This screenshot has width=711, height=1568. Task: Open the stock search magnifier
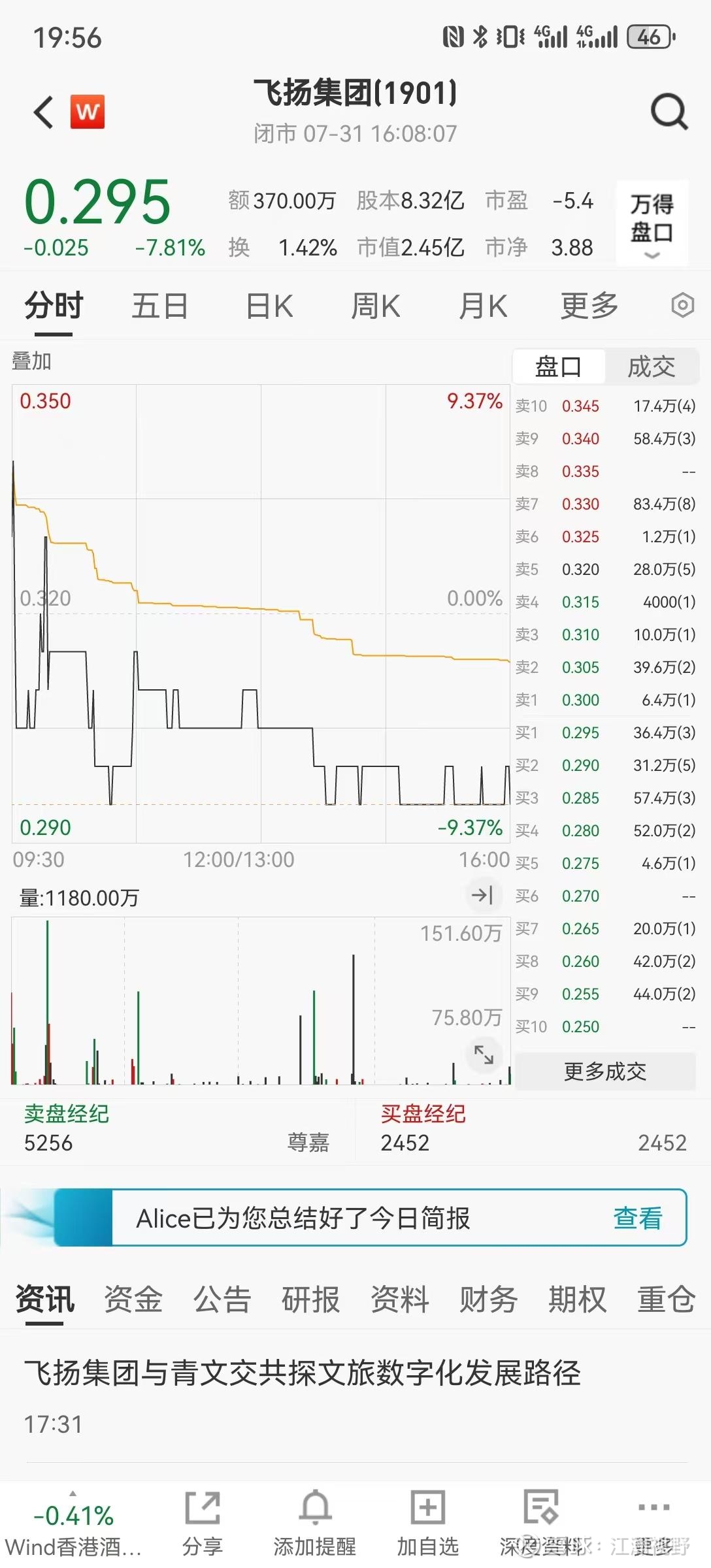669,112
